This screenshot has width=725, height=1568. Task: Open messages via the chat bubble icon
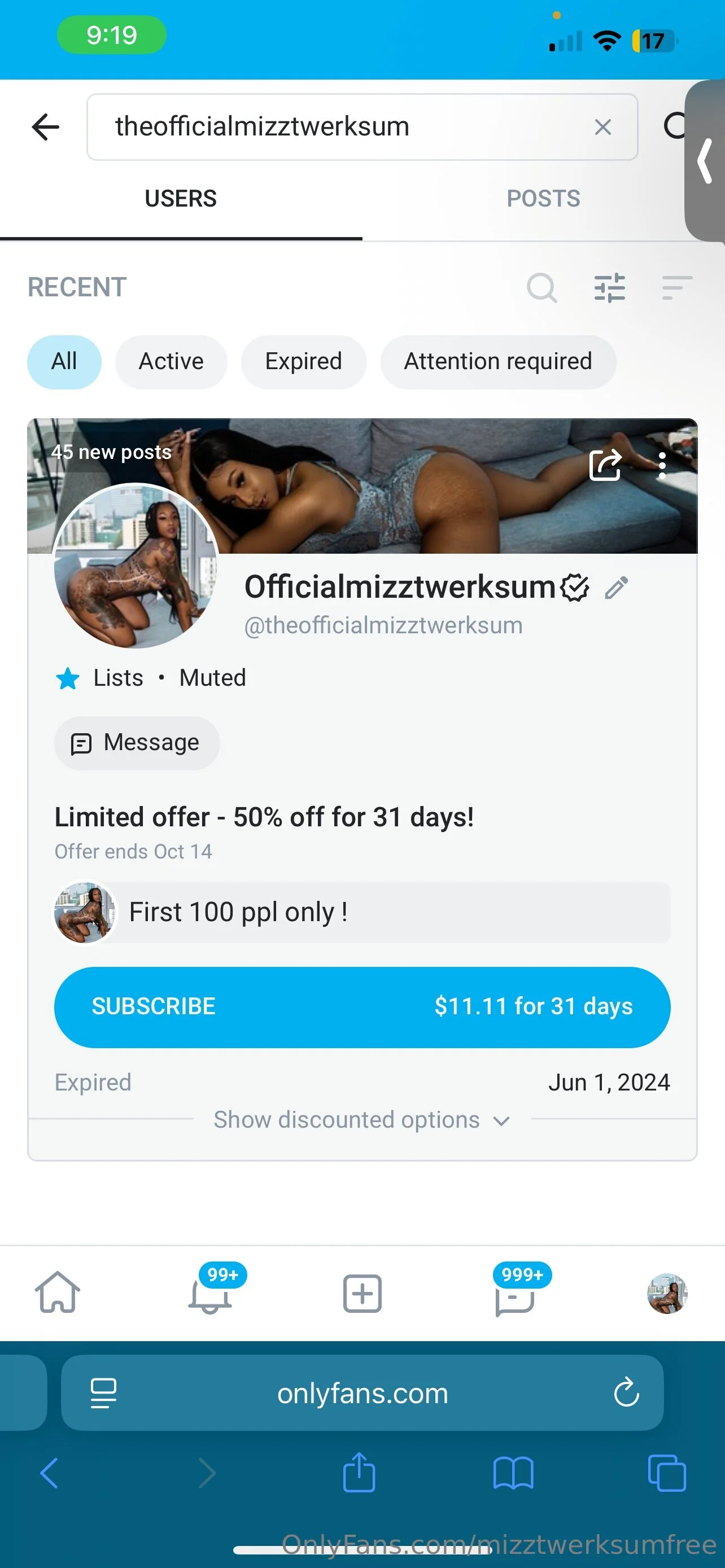[514, 1294]
